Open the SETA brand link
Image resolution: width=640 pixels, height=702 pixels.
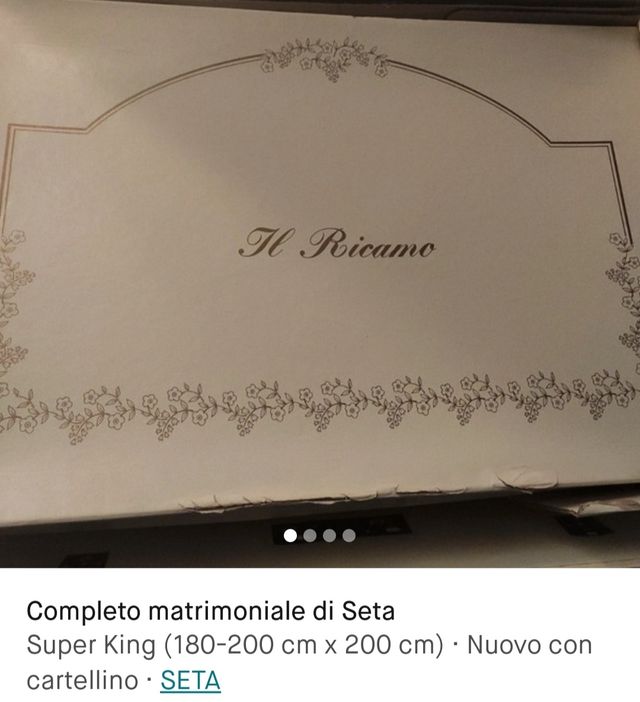(190, 681)
